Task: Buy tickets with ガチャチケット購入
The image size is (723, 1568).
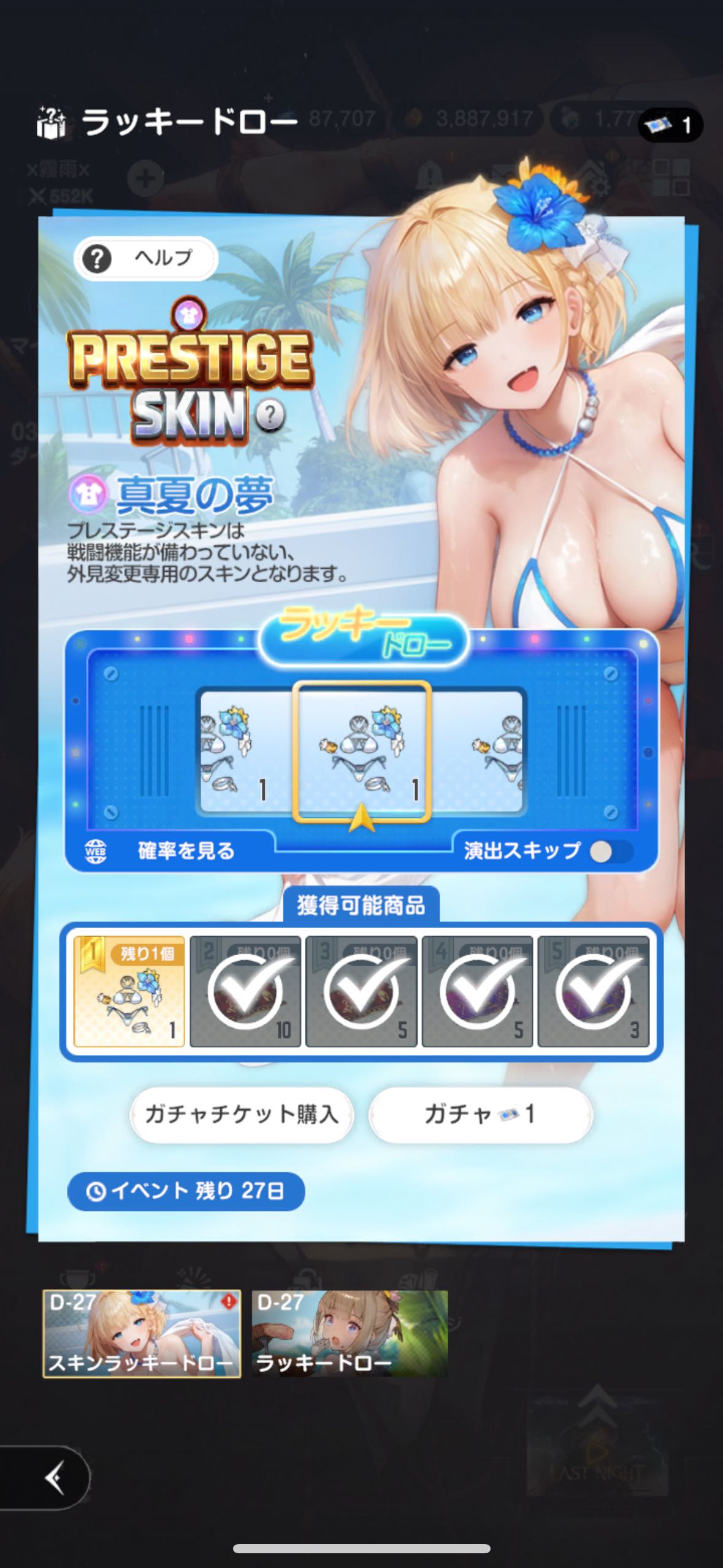Action: click(242, 1114)
